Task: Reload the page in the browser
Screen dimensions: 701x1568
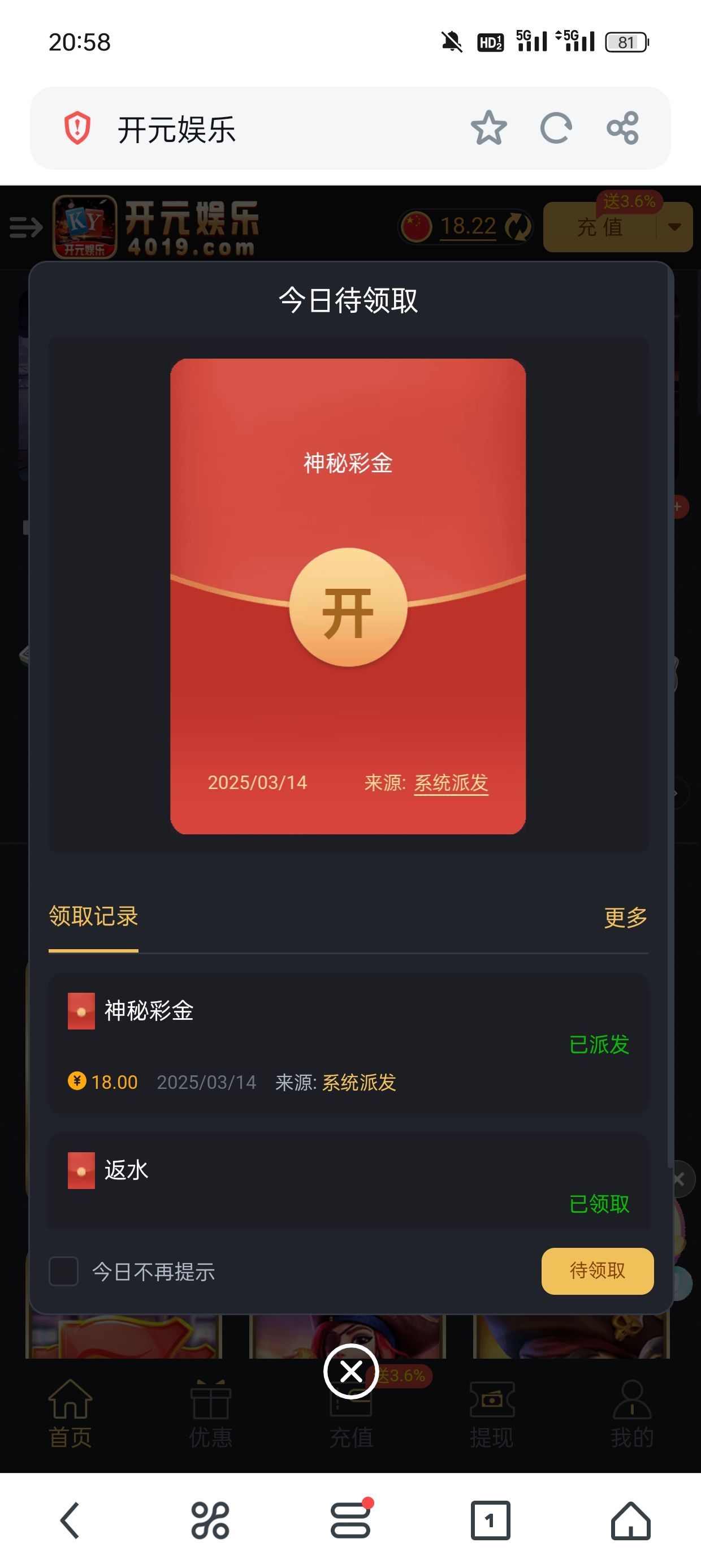Action: coord(556,128)
